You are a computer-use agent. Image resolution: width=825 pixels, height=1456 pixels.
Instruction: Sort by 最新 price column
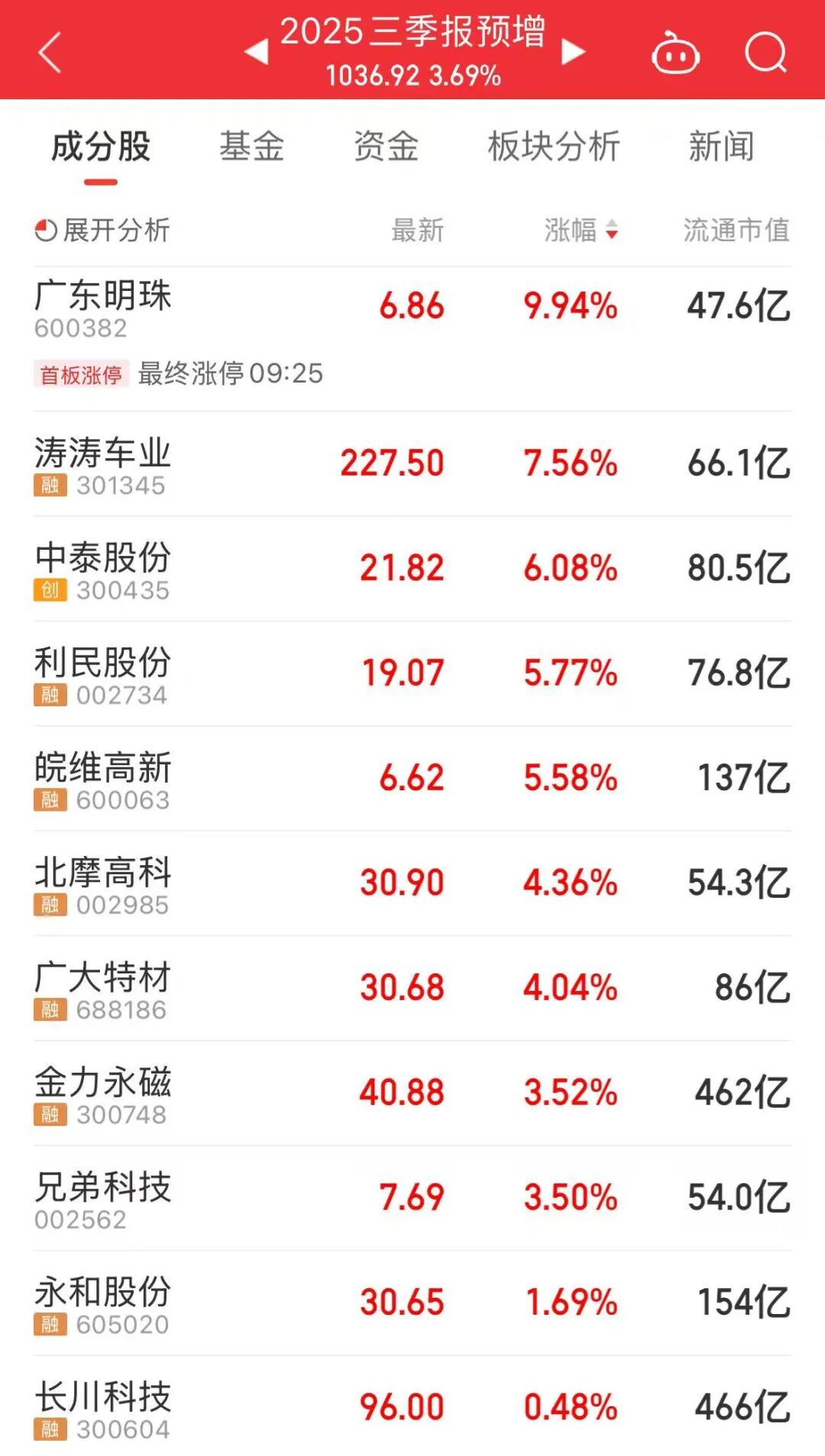(x=417, y=230)
